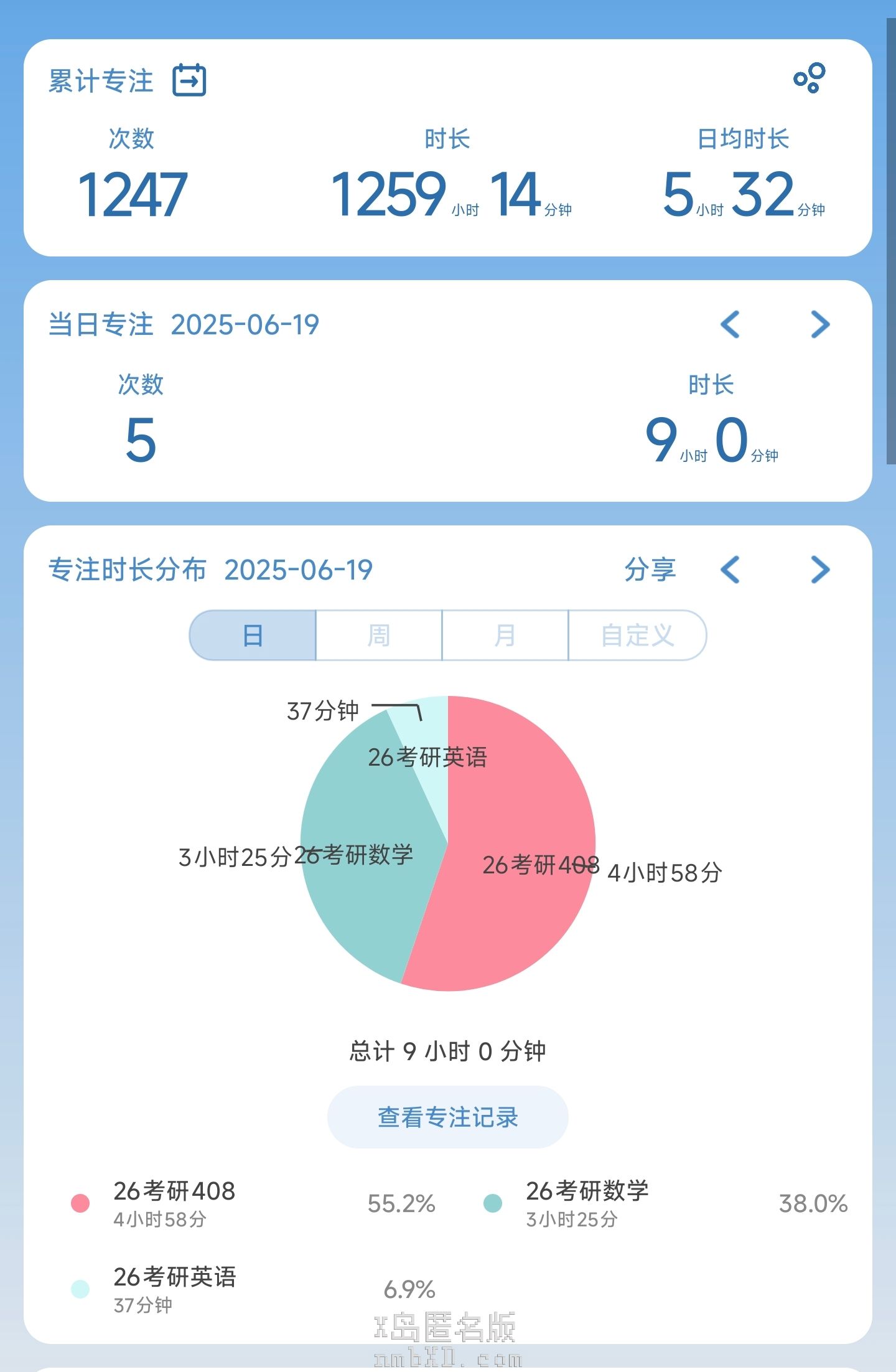Switch to the 周 view
This screenshot has height=1372, width=896.
coord(379,636)
